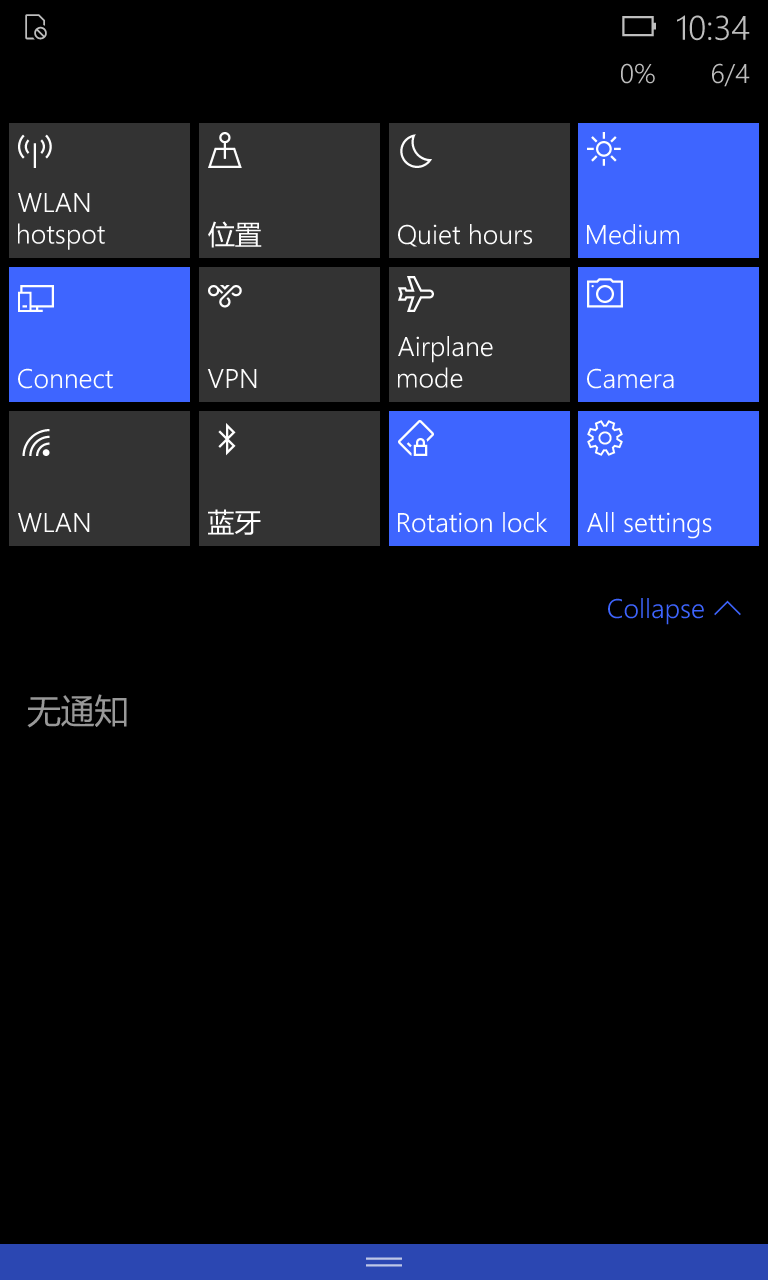Change the Medium brightness level
This screenshot has height=1280, width=768.
pyautogui.click(x=668, y=190)
